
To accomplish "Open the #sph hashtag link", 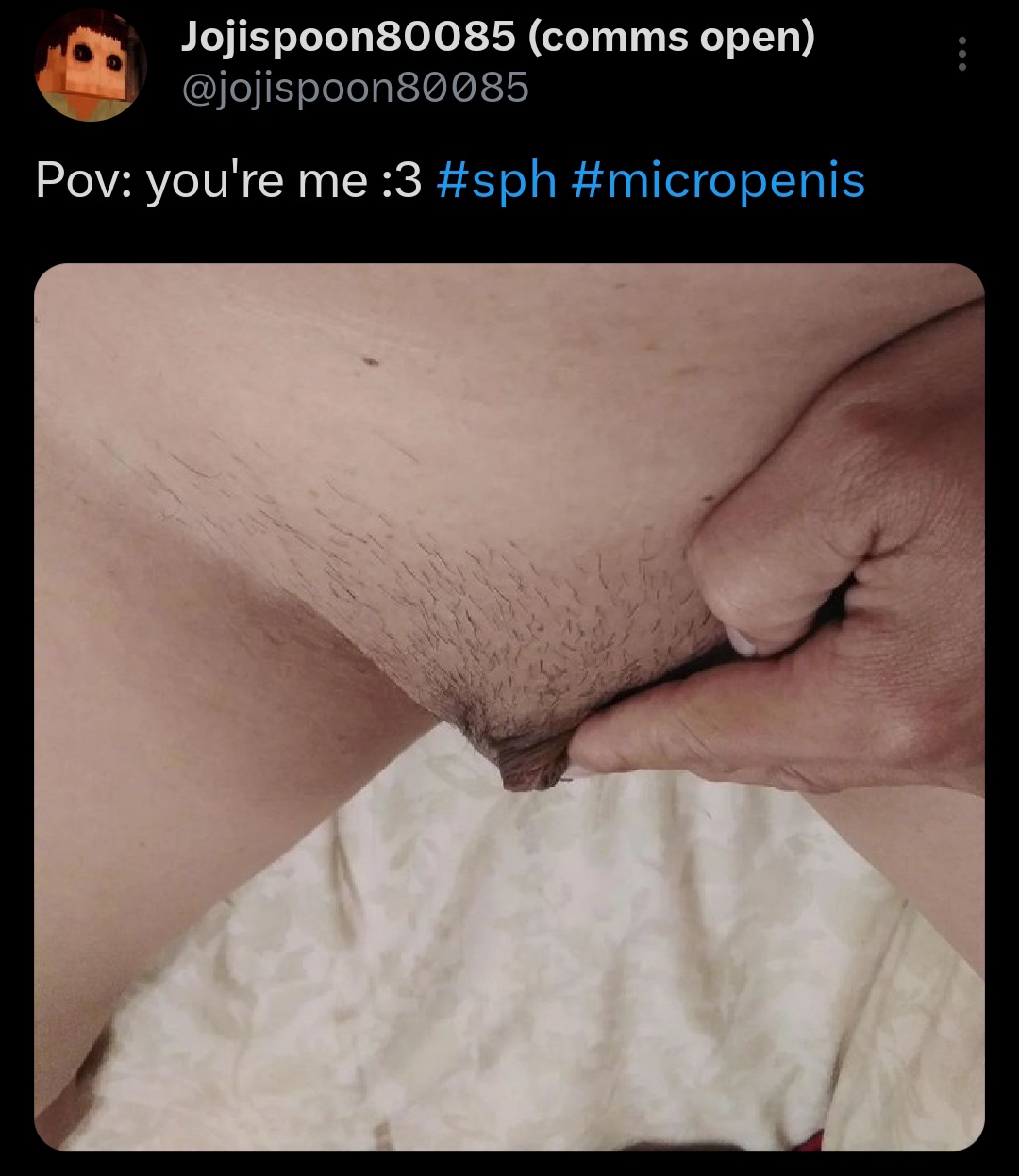I will [x=496, y=179].
